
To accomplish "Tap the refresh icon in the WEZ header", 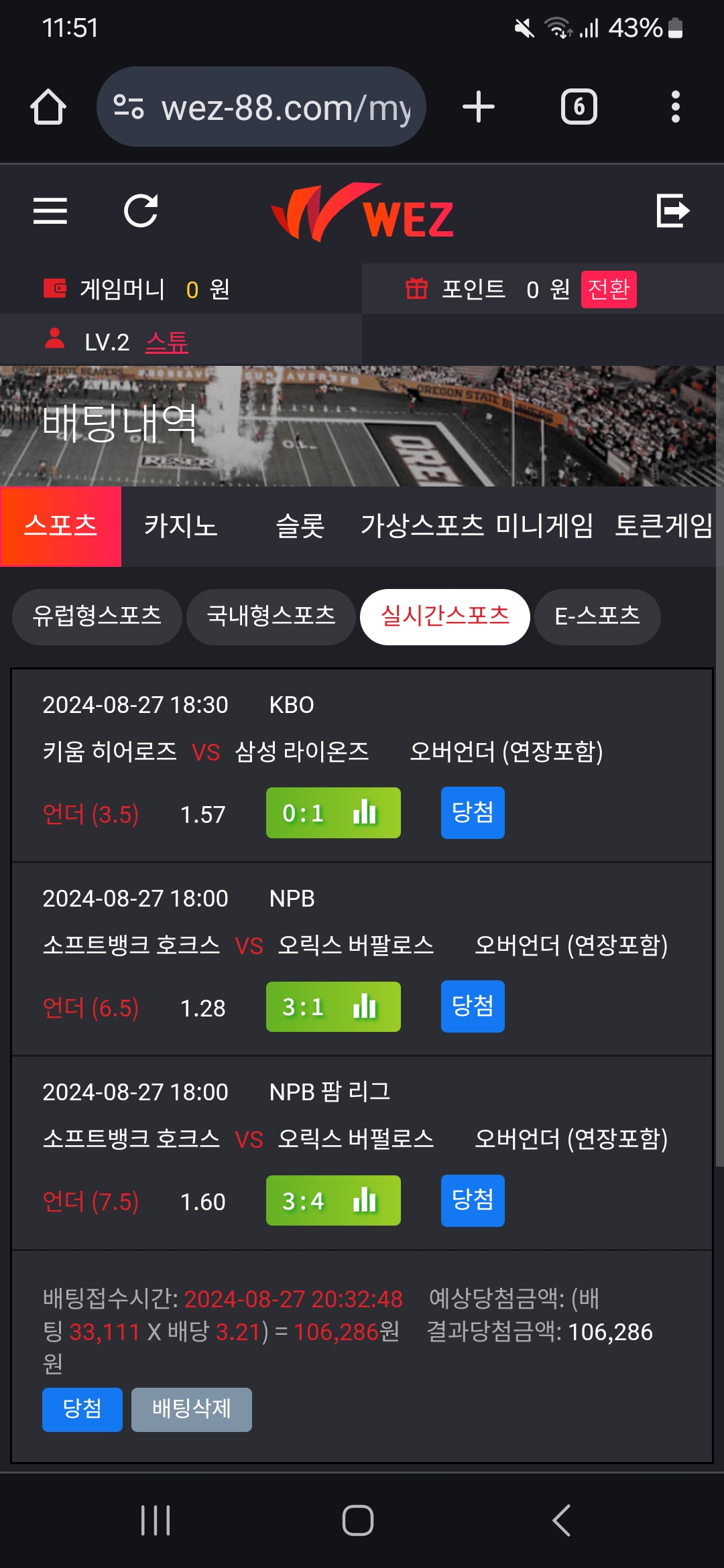I will tap(141, 211).
